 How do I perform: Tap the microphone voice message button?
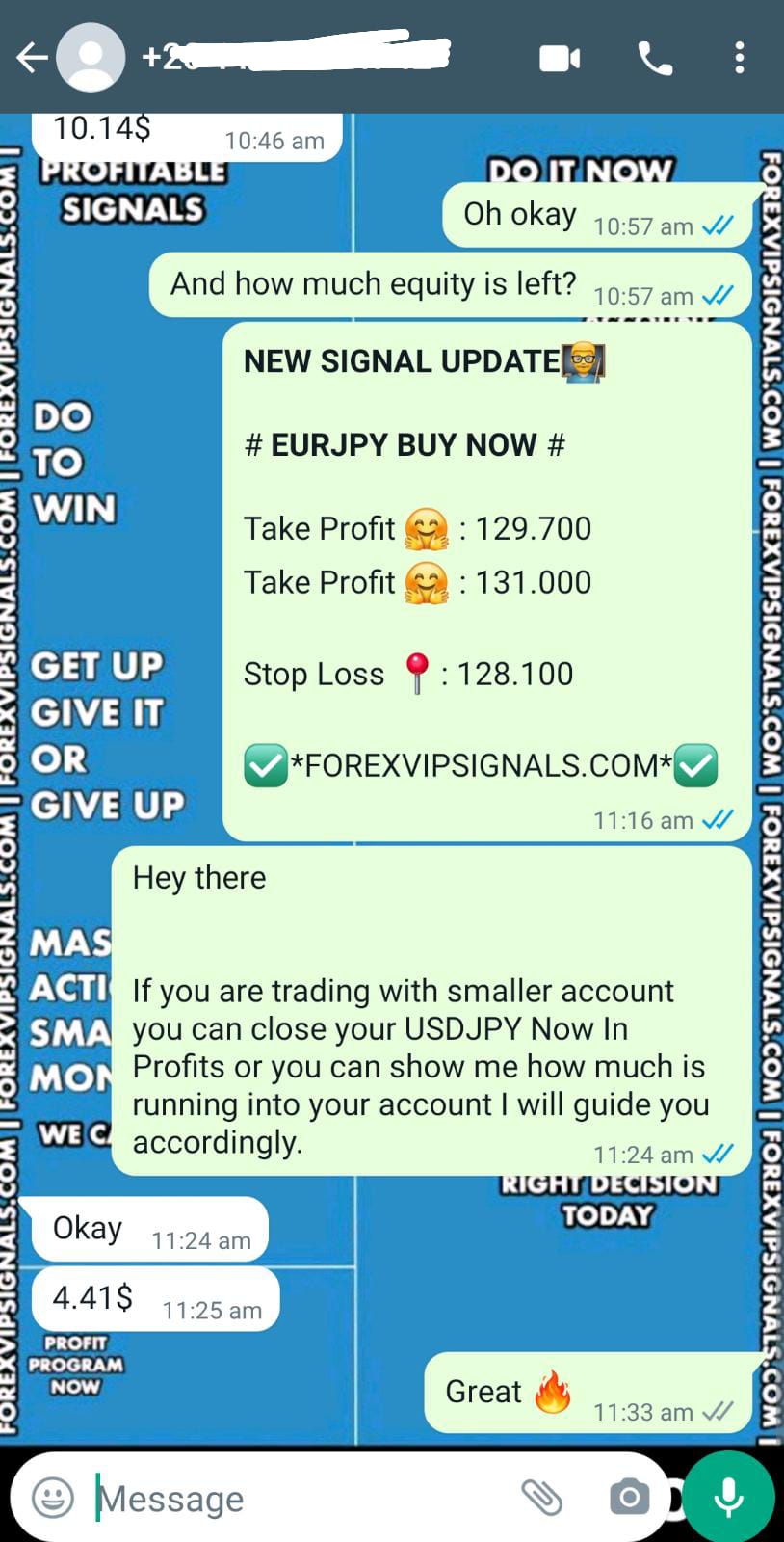(x=729, y=1497)
